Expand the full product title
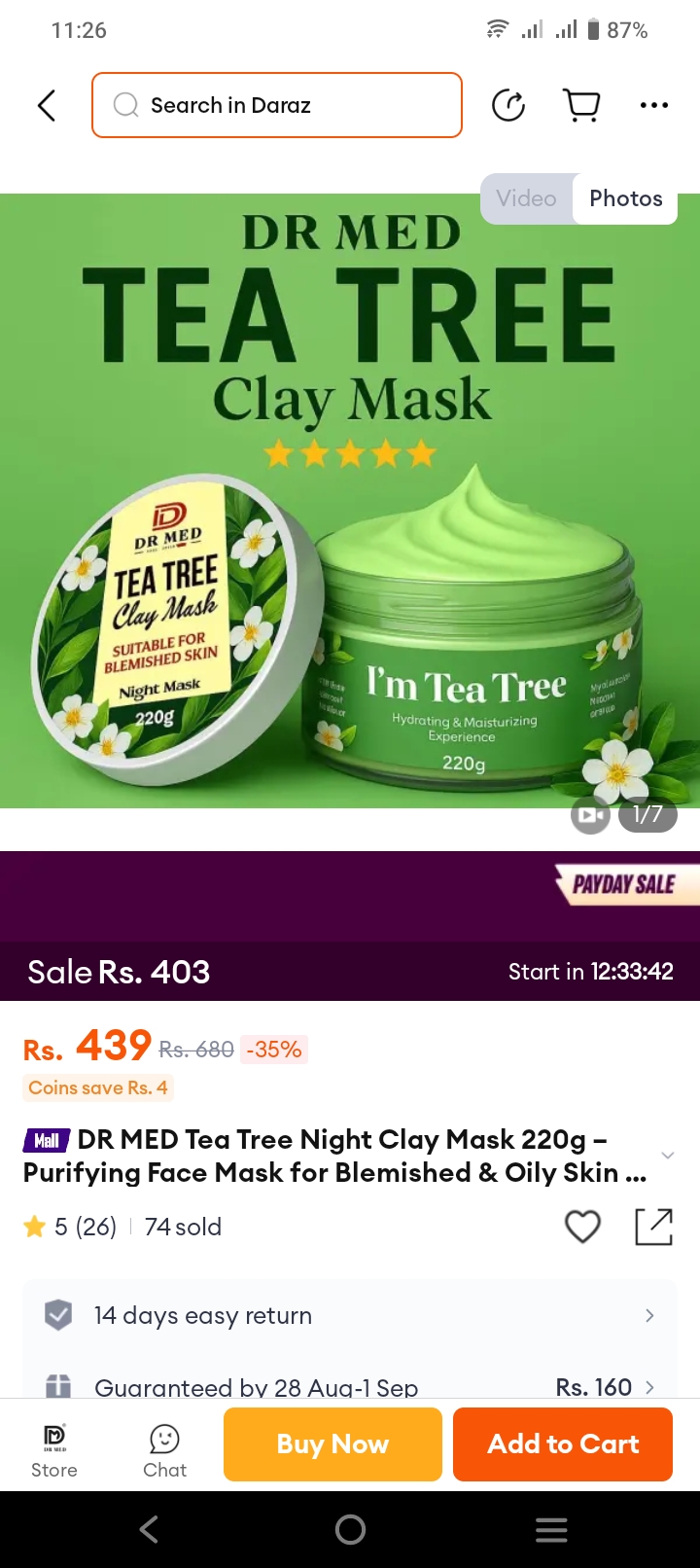 667,1156
